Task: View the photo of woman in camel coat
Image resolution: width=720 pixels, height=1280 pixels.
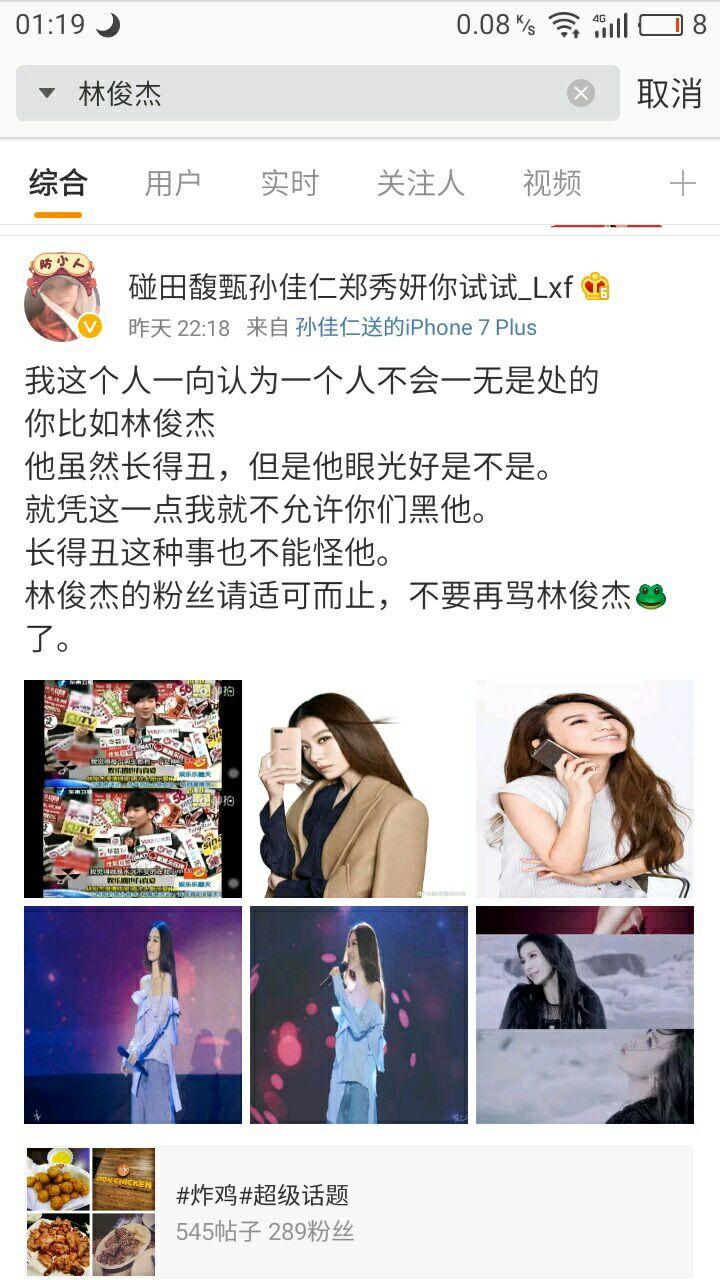Action: point(359,789)
